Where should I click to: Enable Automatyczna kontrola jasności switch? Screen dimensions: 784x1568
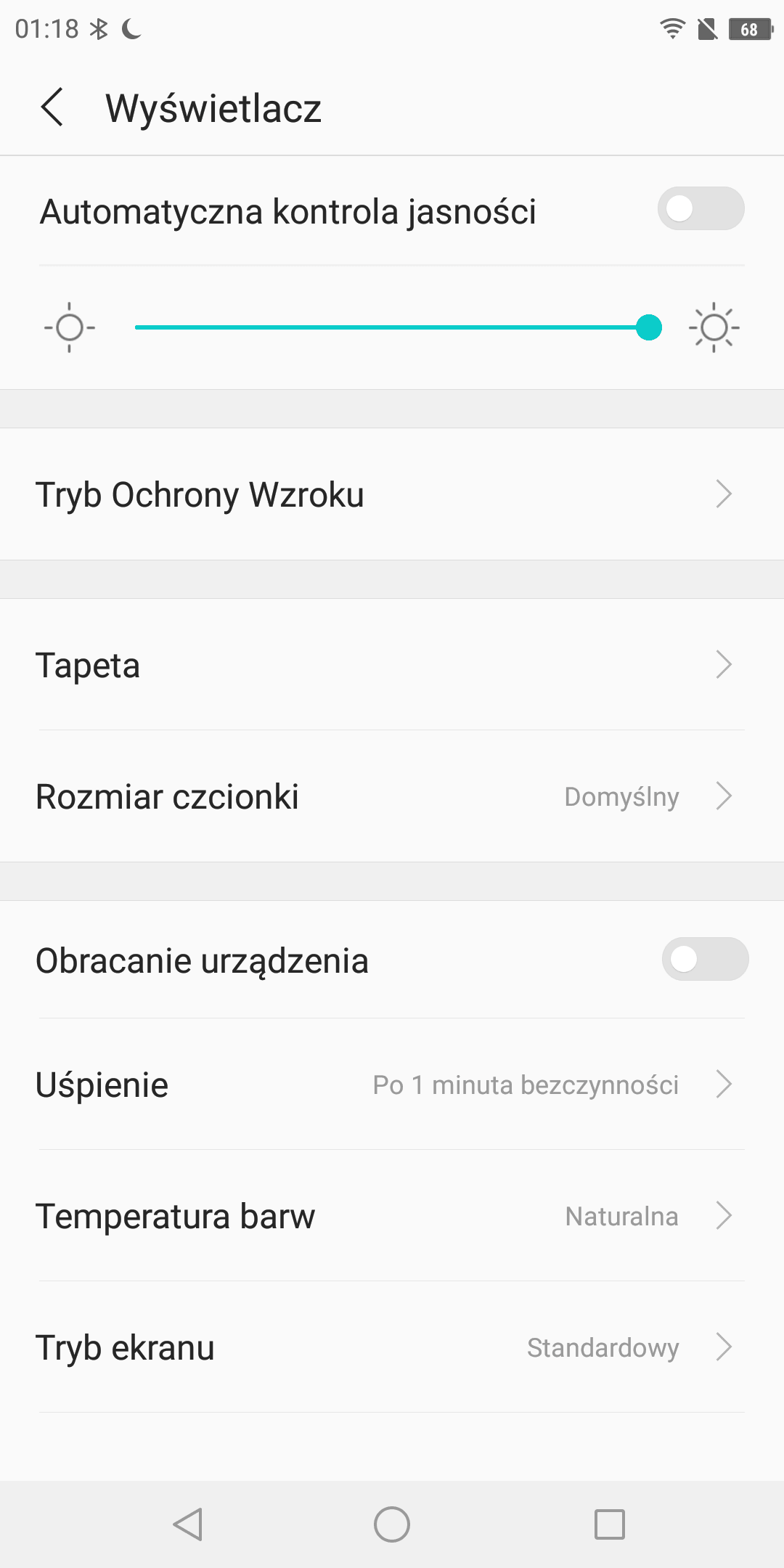[x=701, y=209]
